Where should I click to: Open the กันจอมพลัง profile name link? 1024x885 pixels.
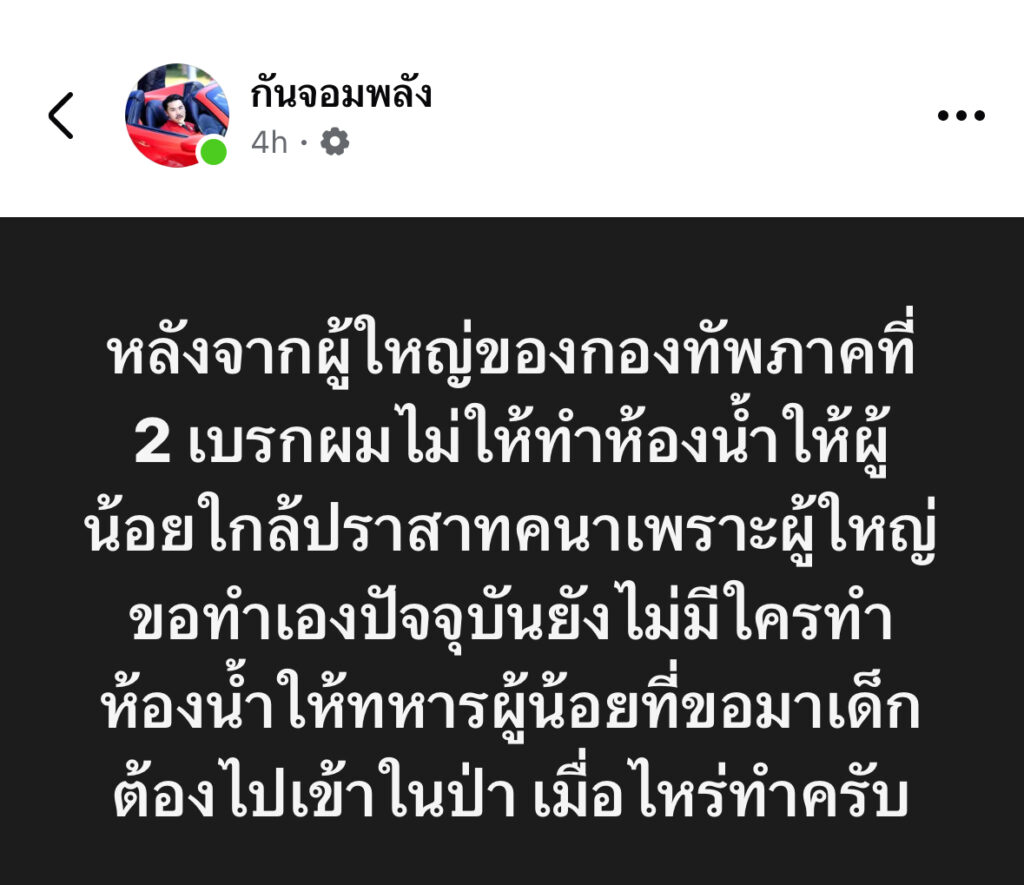(x=340, y=94)
